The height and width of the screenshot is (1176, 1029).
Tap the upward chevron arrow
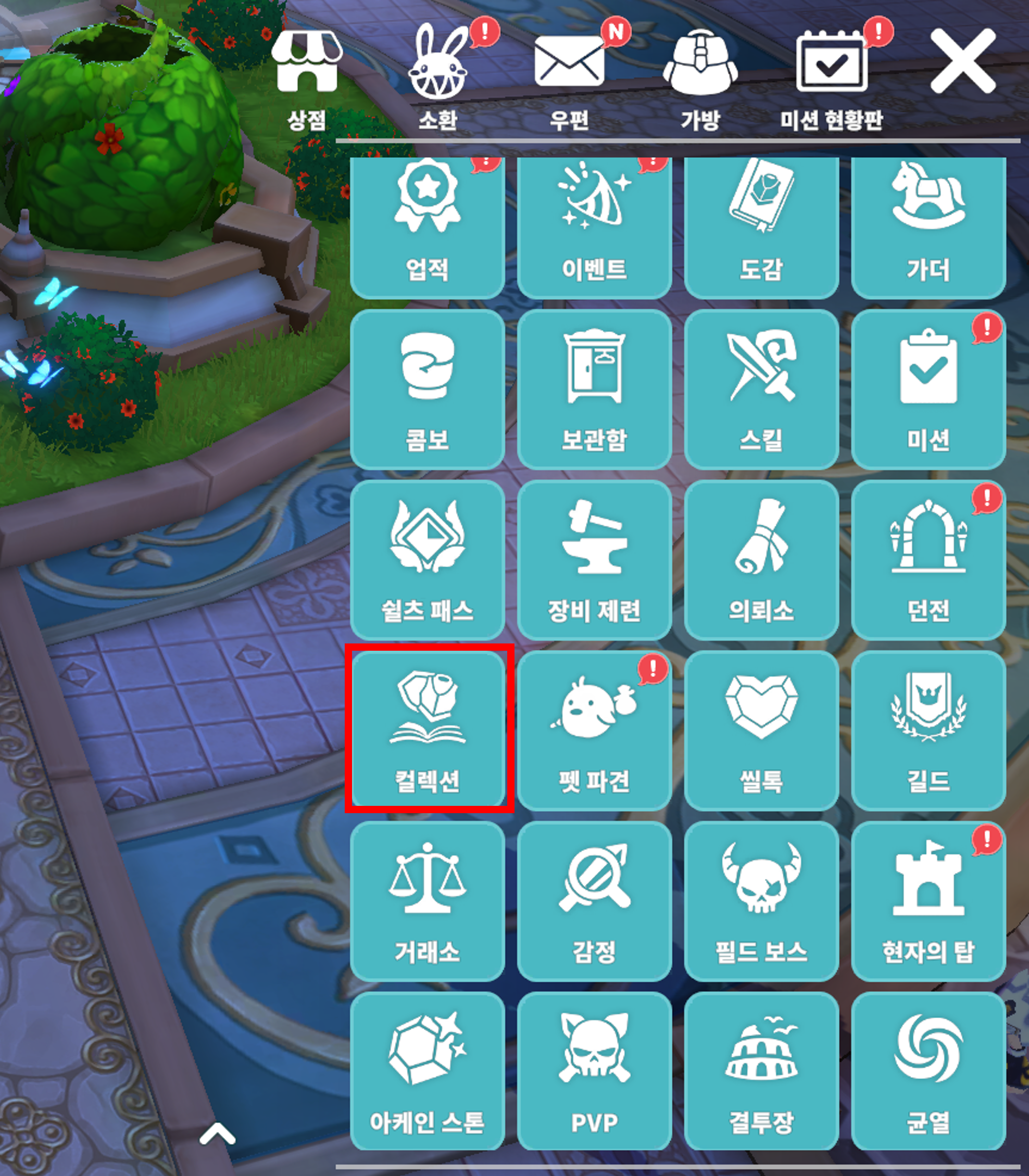[217, 1134]
